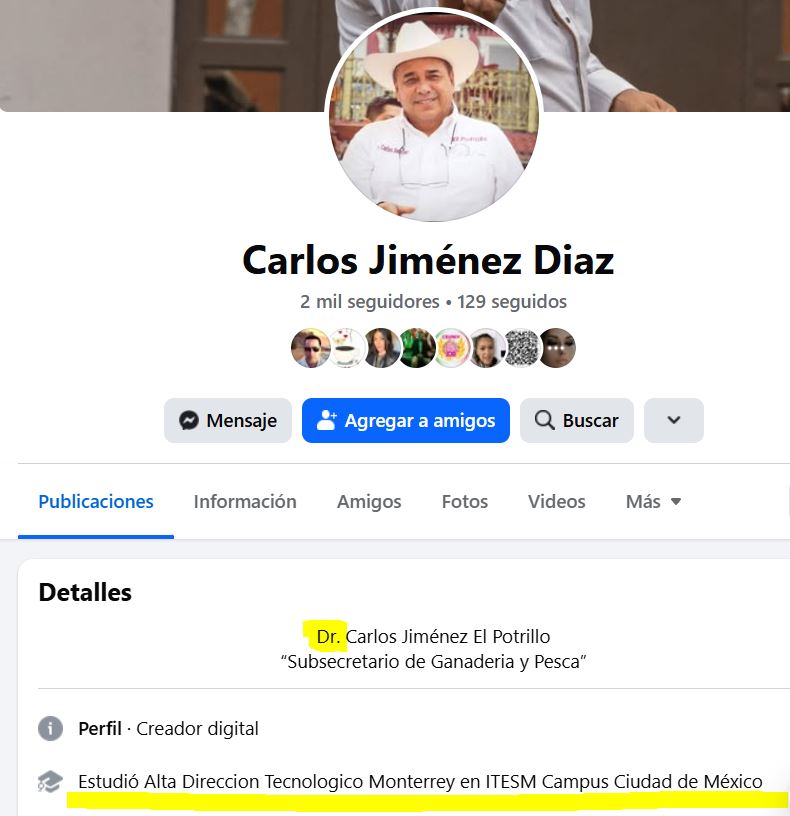Switch to the Publicaciones tab
This screenshot has height=816, width=790.
96,502
